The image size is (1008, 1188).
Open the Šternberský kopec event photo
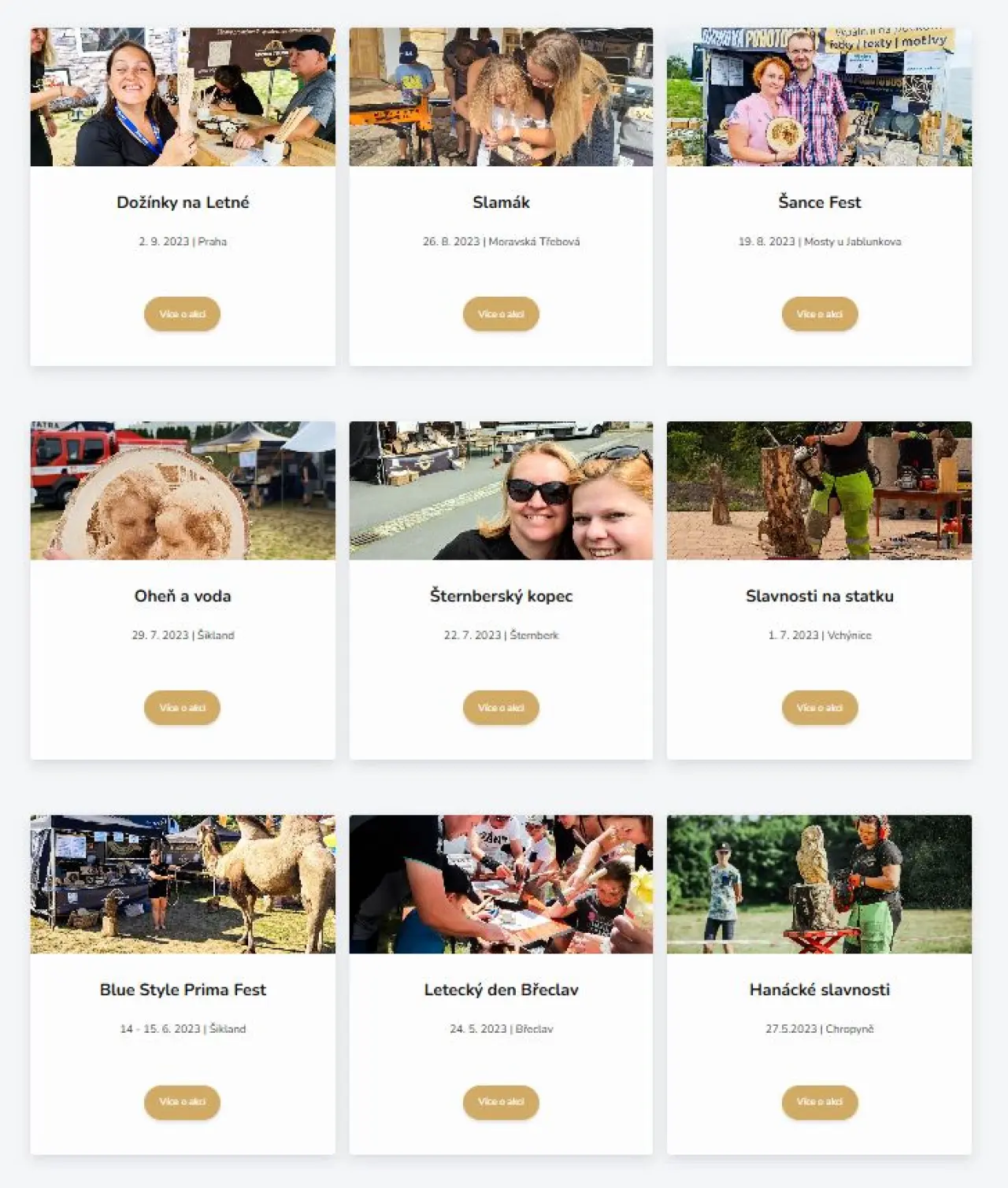501,490
